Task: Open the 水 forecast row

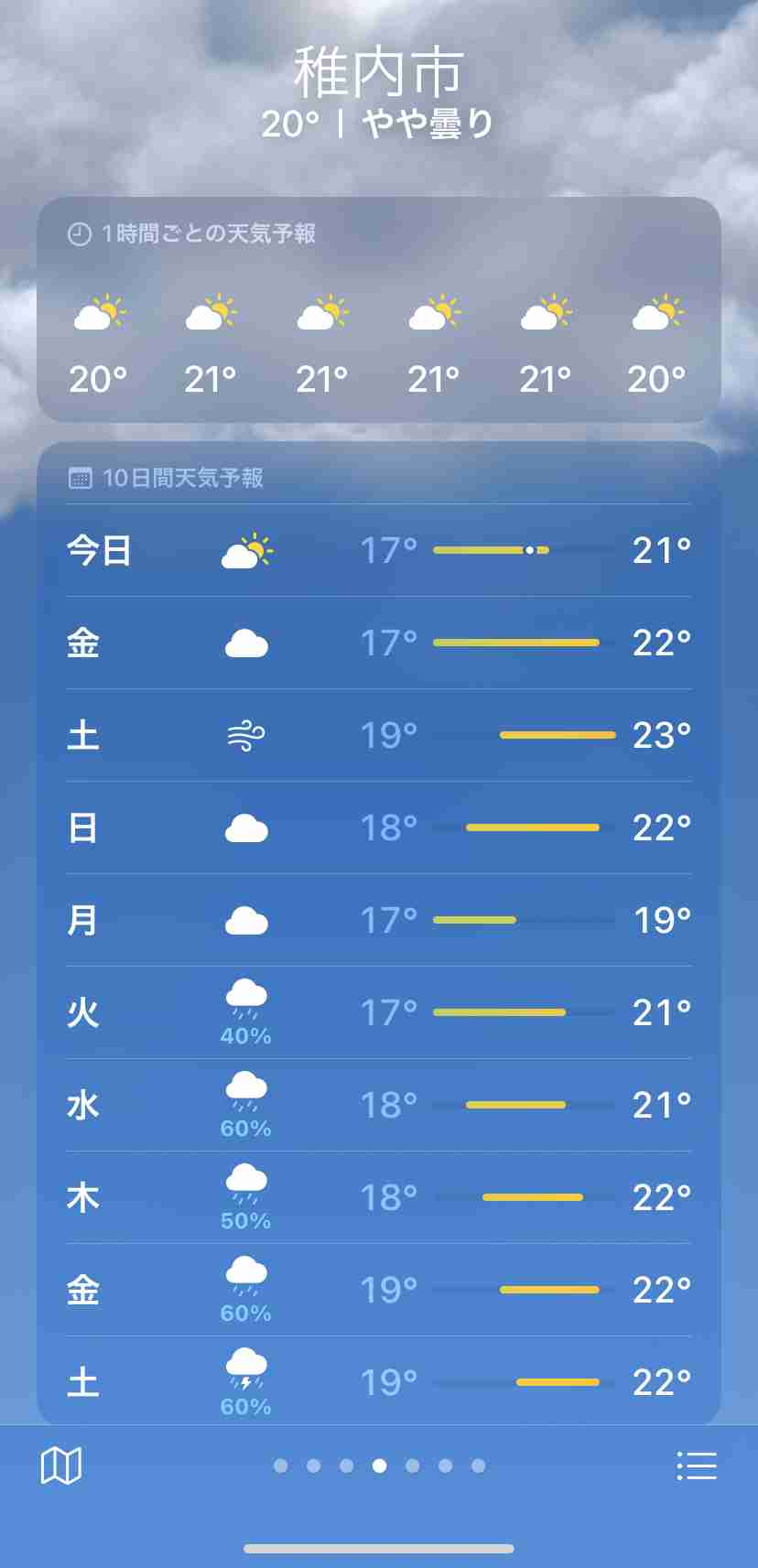Action: (379, 1105)
